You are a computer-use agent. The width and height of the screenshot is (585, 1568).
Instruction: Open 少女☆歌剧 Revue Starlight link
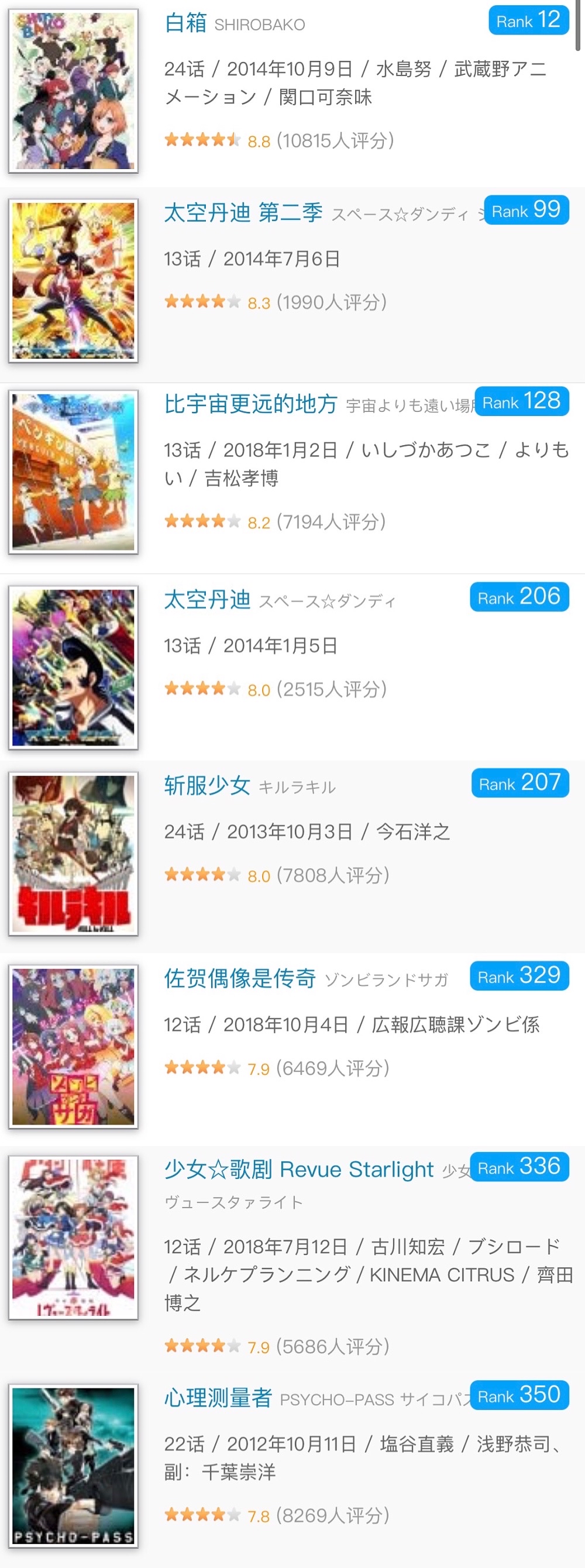click(x=298, y=1170)
